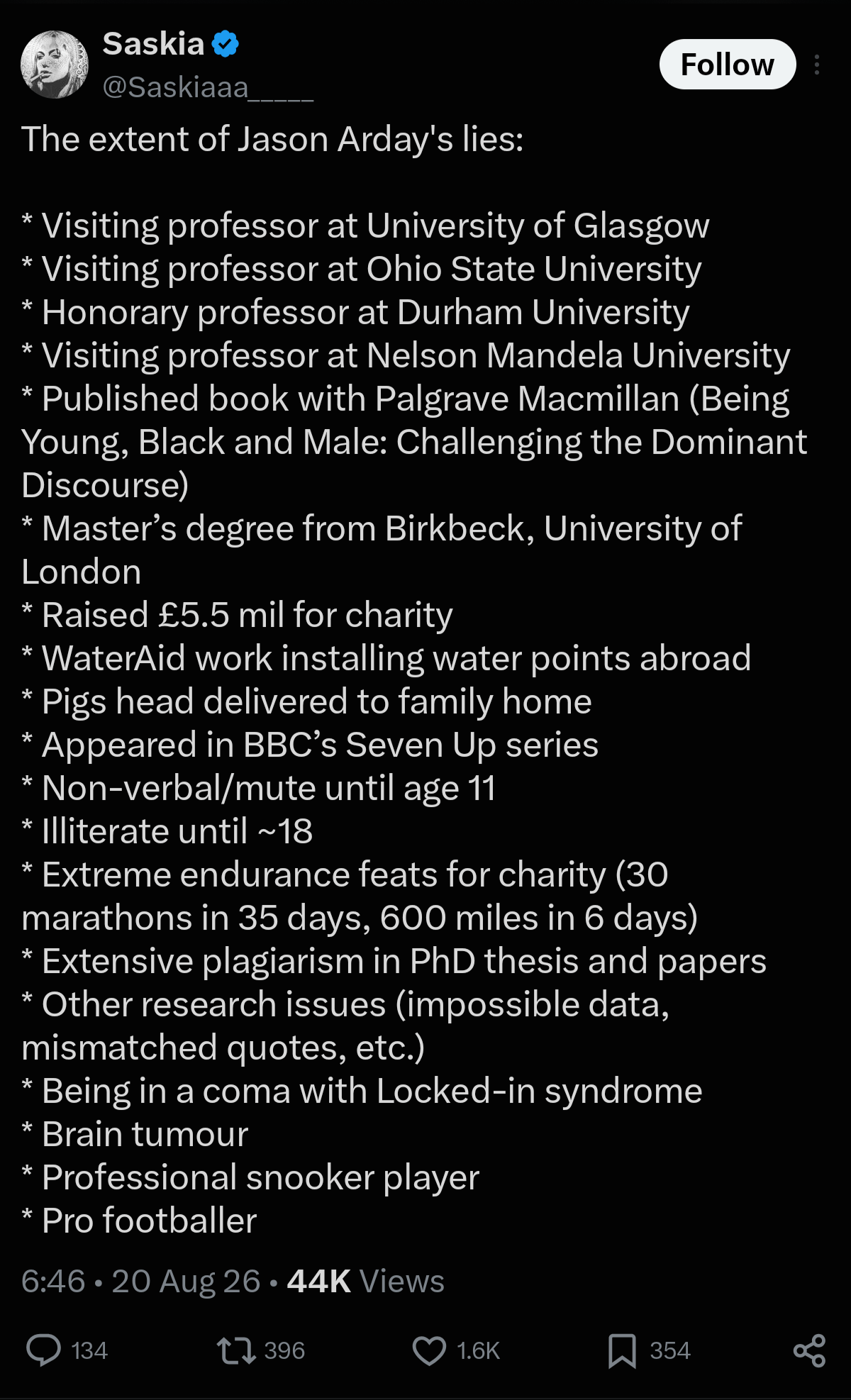851x1400 pixels.
Task: Open Saskia's profile picture
Action: [x=55, y=65]
